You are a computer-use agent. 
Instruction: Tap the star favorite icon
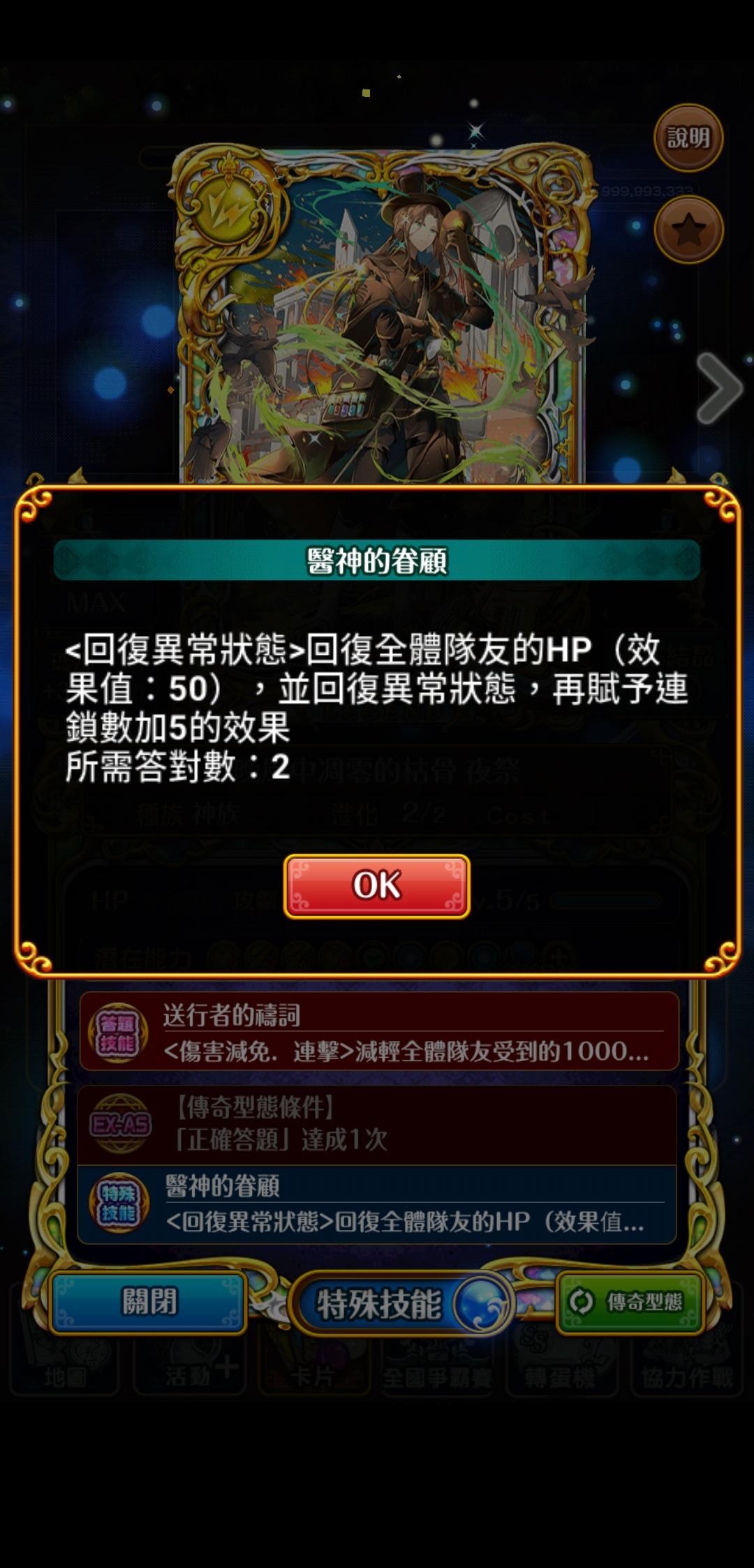(x=688, y=230)
